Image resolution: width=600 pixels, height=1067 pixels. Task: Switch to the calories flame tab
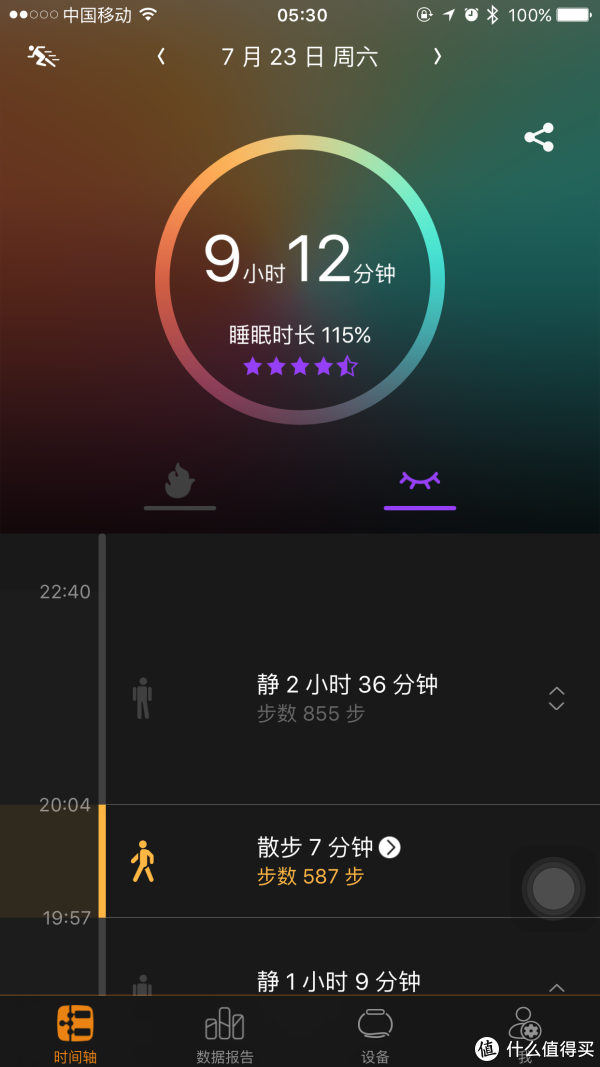180,485
